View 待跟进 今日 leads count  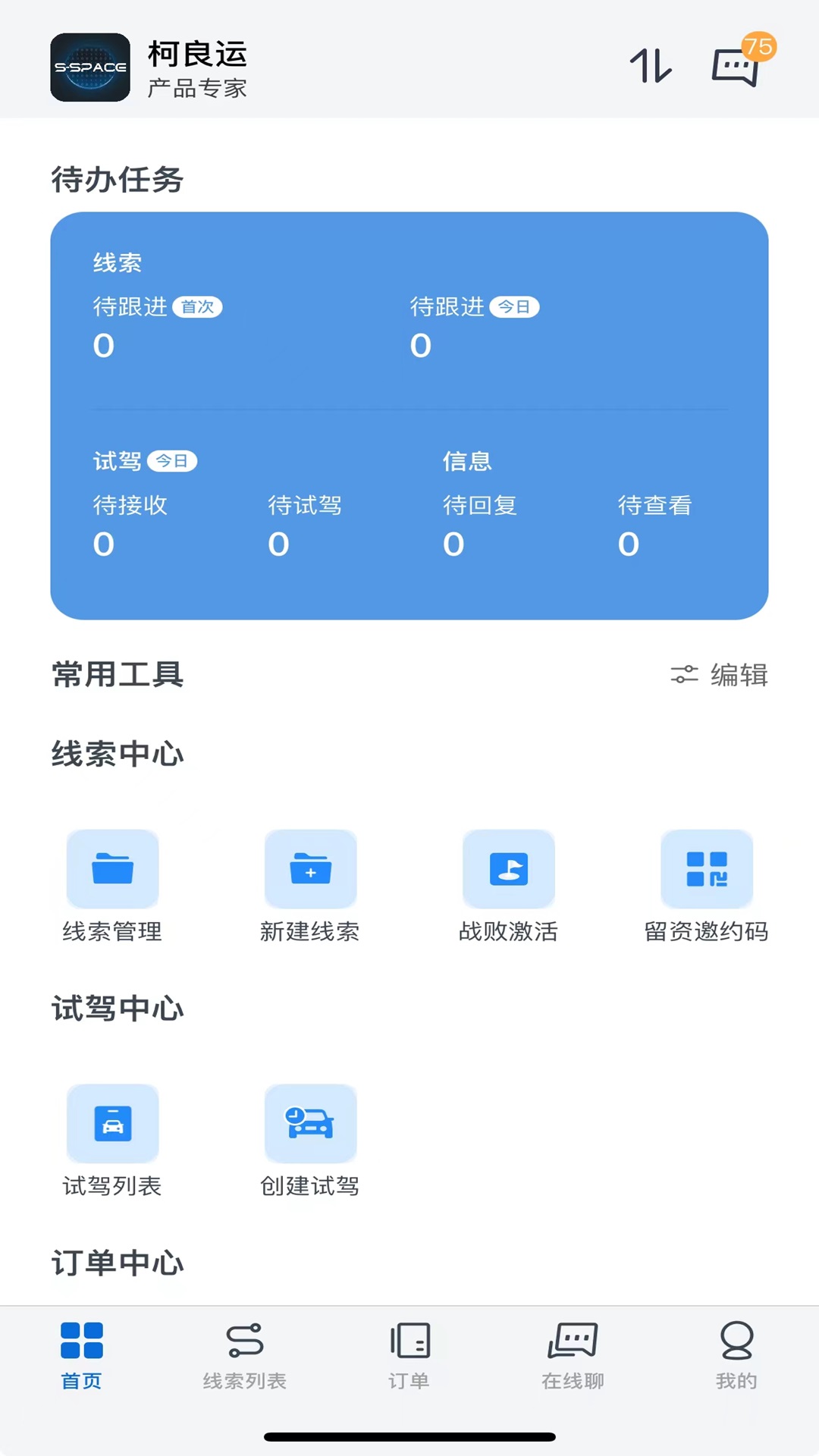point(421,346)
